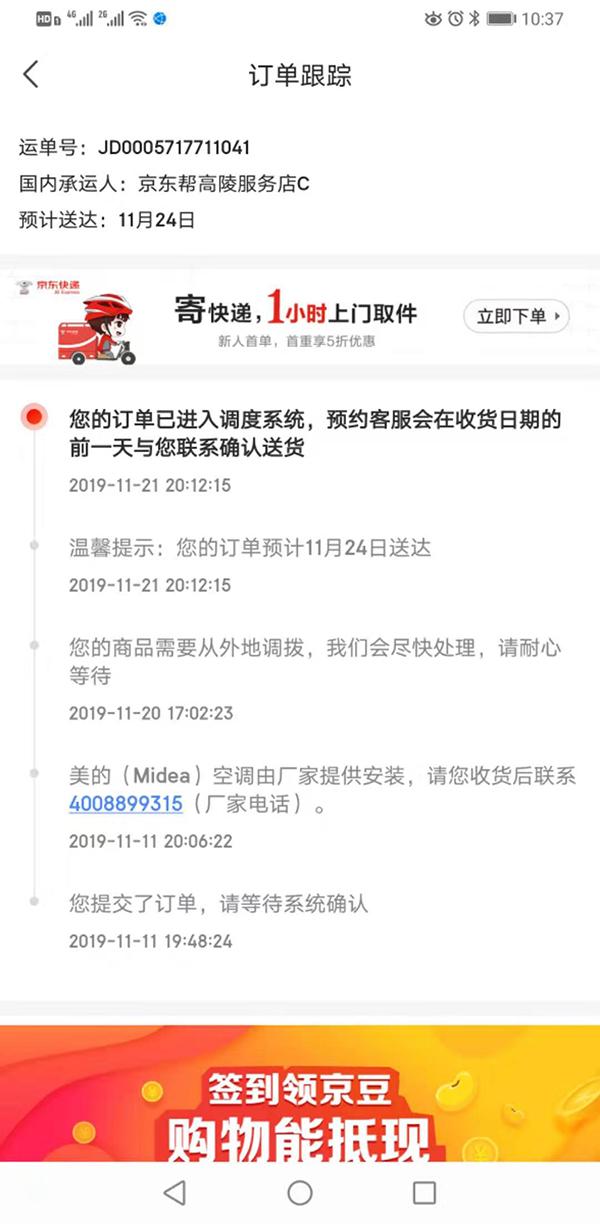Image resolution: width=600 pixels, height=1224 pixels.
Task: Go to the system home screen
Action: [300, 1192]
